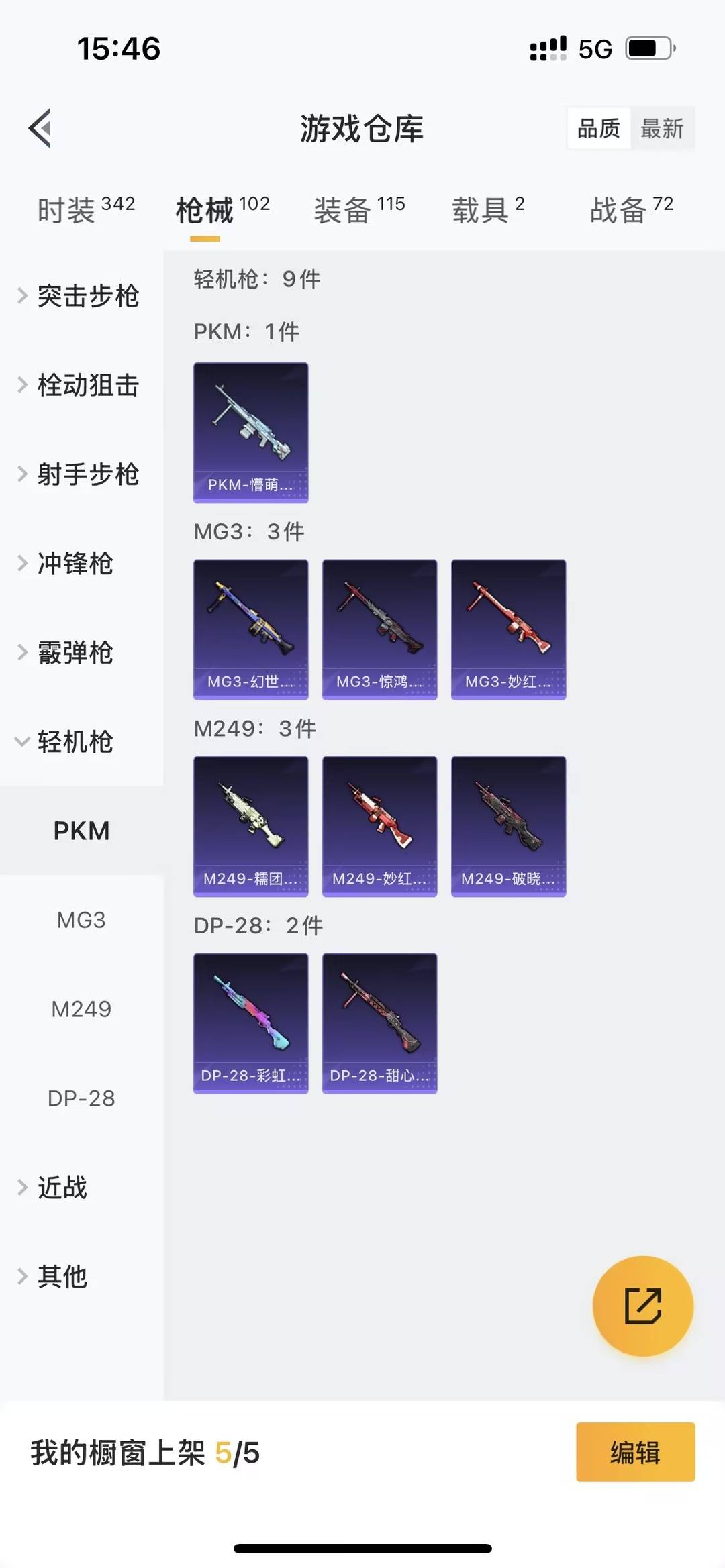Enable 最新 newest sorting
Screen dimensions: 725x1568
[x=663, y=128]
